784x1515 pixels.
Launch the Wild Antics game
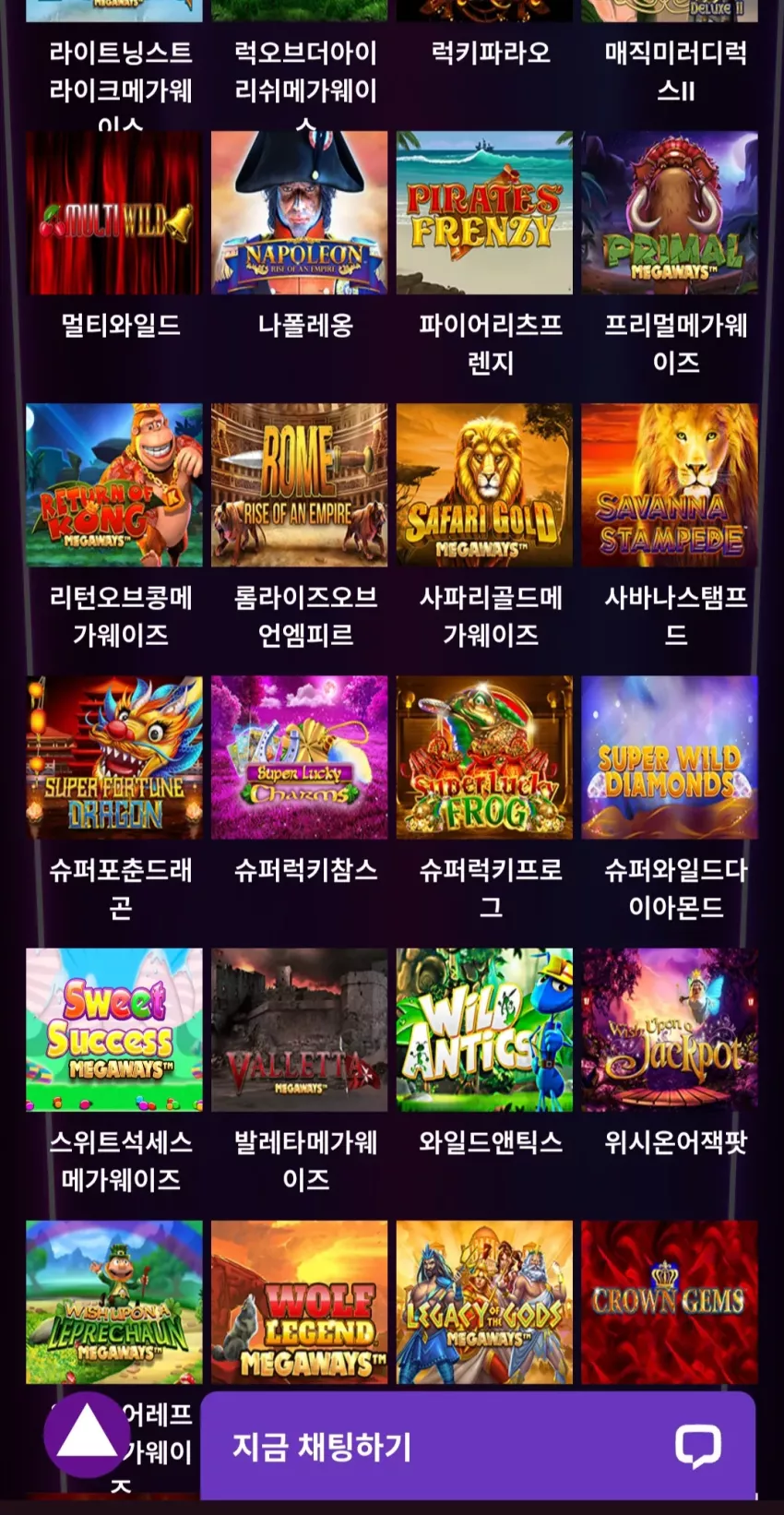tap(484, 1030)
